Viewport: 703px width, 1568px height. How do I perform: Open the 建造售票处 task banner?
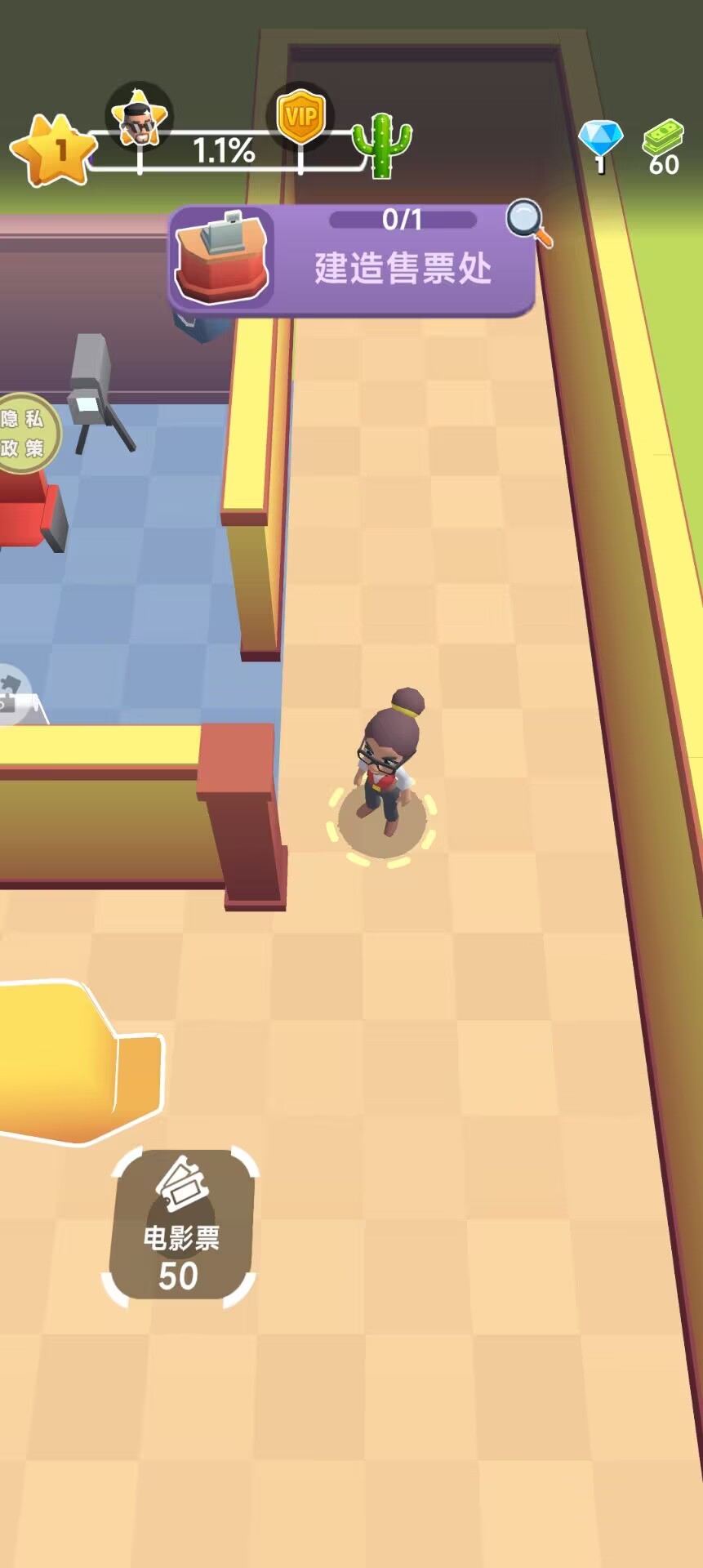[x=352, y=260]
